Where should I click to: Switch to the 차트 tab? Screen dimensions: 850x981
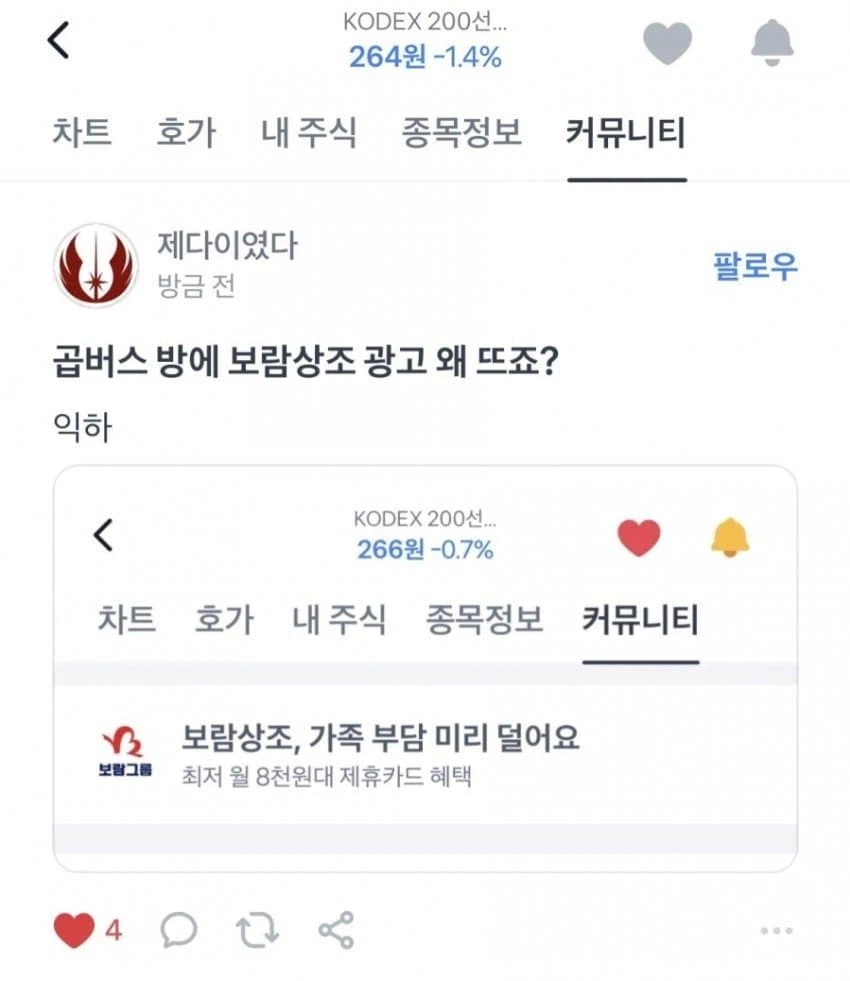84,133
